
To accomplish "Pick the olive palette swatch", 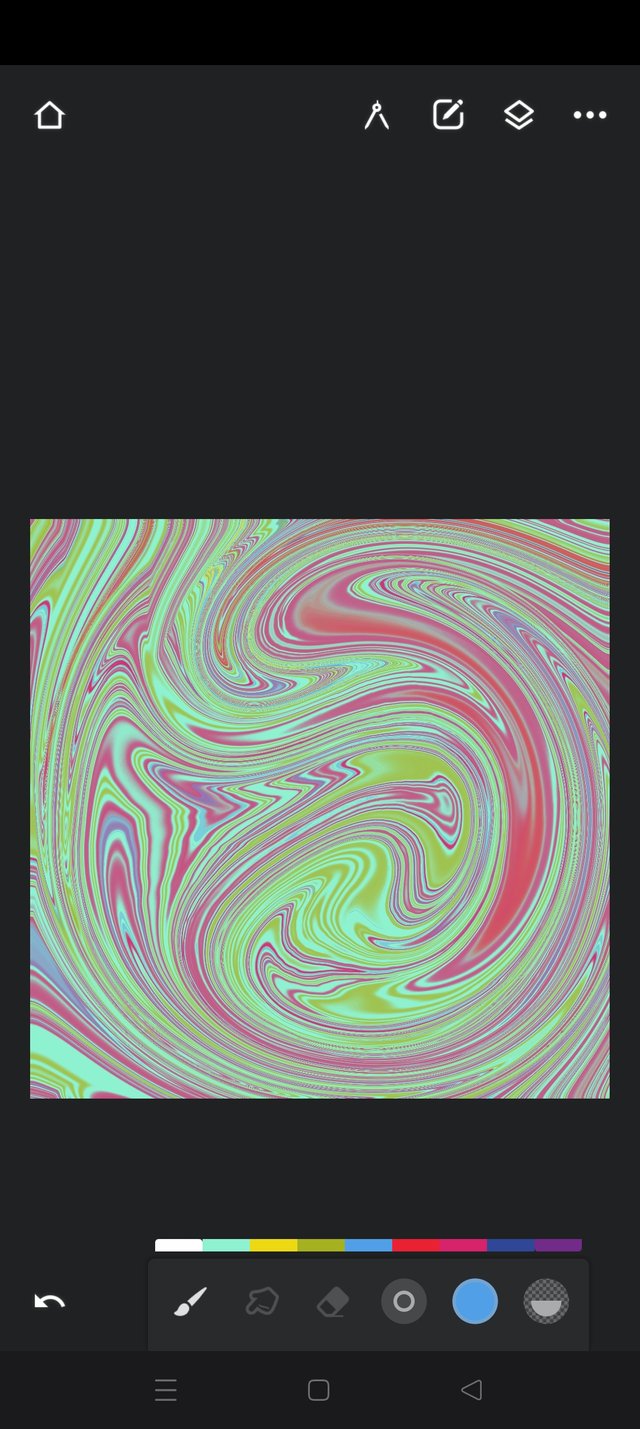I will [x=321, y=1245].
